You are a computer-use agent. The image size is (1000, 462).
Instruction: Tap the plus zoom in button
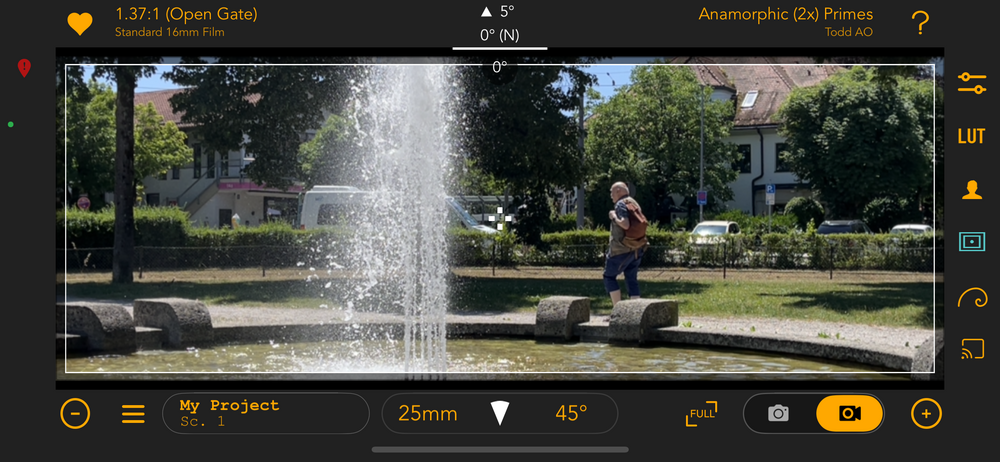pos(926,413)
